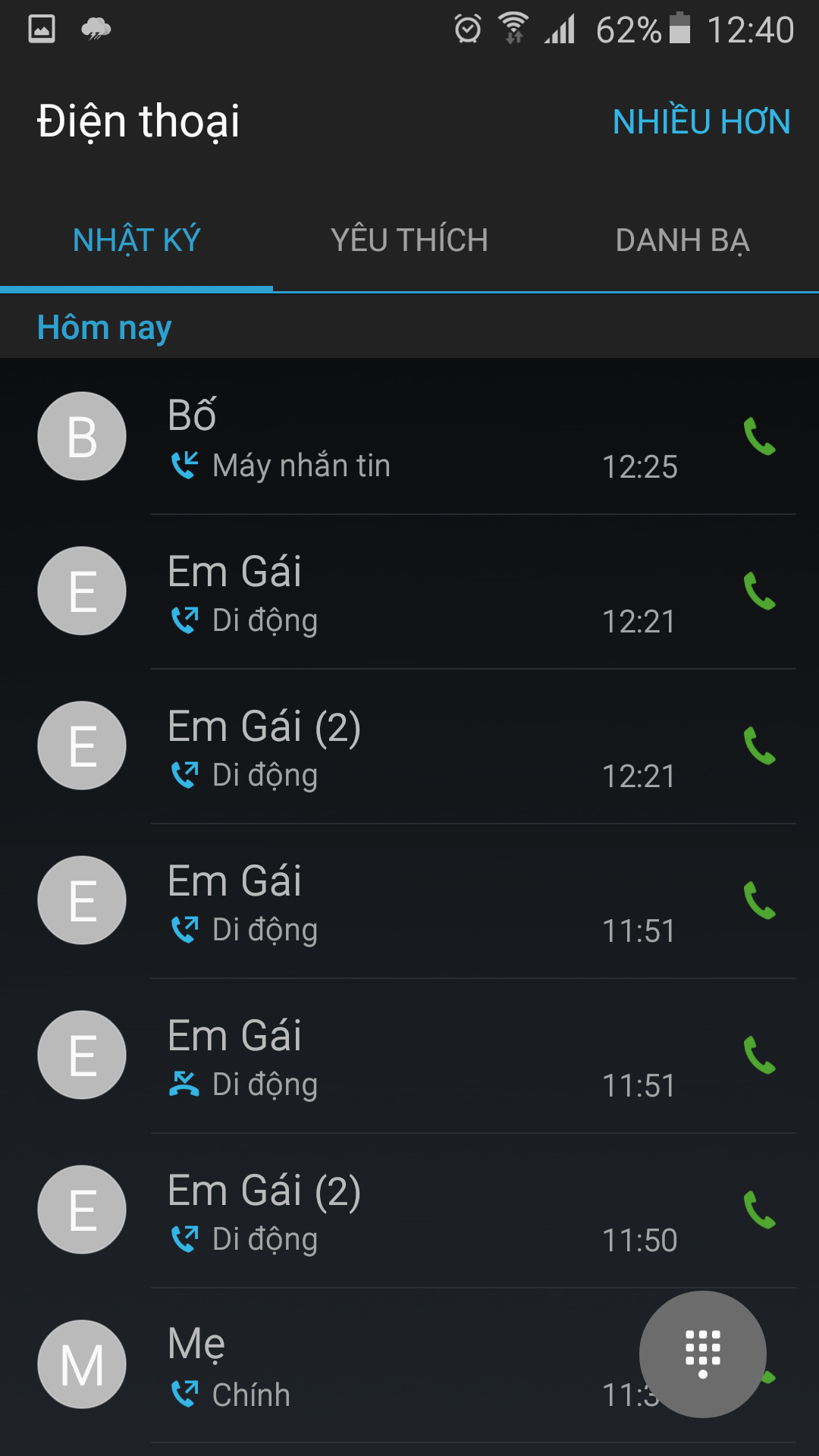Tap Bố's contact avatar
The image size is (819, 1456).
(82, 436)
